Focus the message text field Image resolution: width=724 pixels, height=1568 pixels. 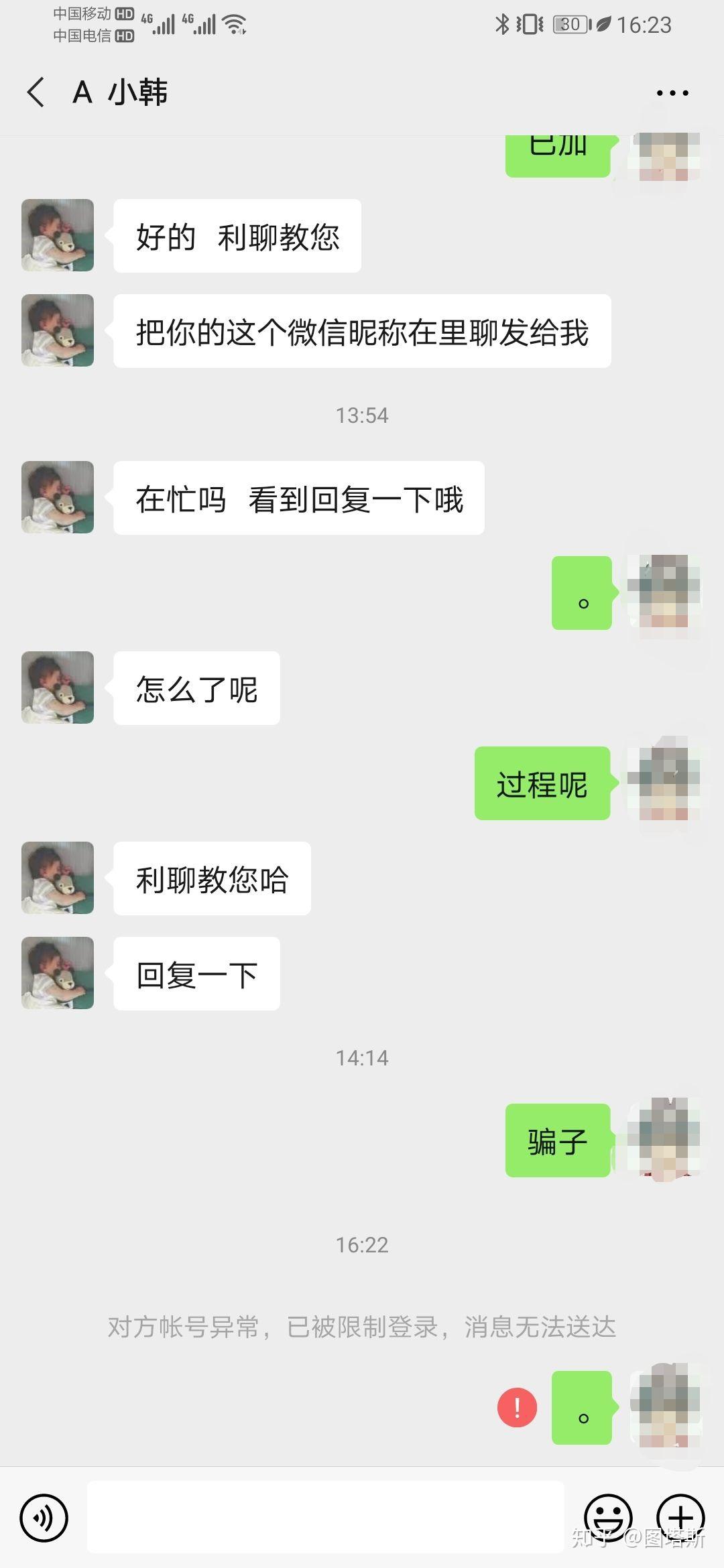point(325,1518)
